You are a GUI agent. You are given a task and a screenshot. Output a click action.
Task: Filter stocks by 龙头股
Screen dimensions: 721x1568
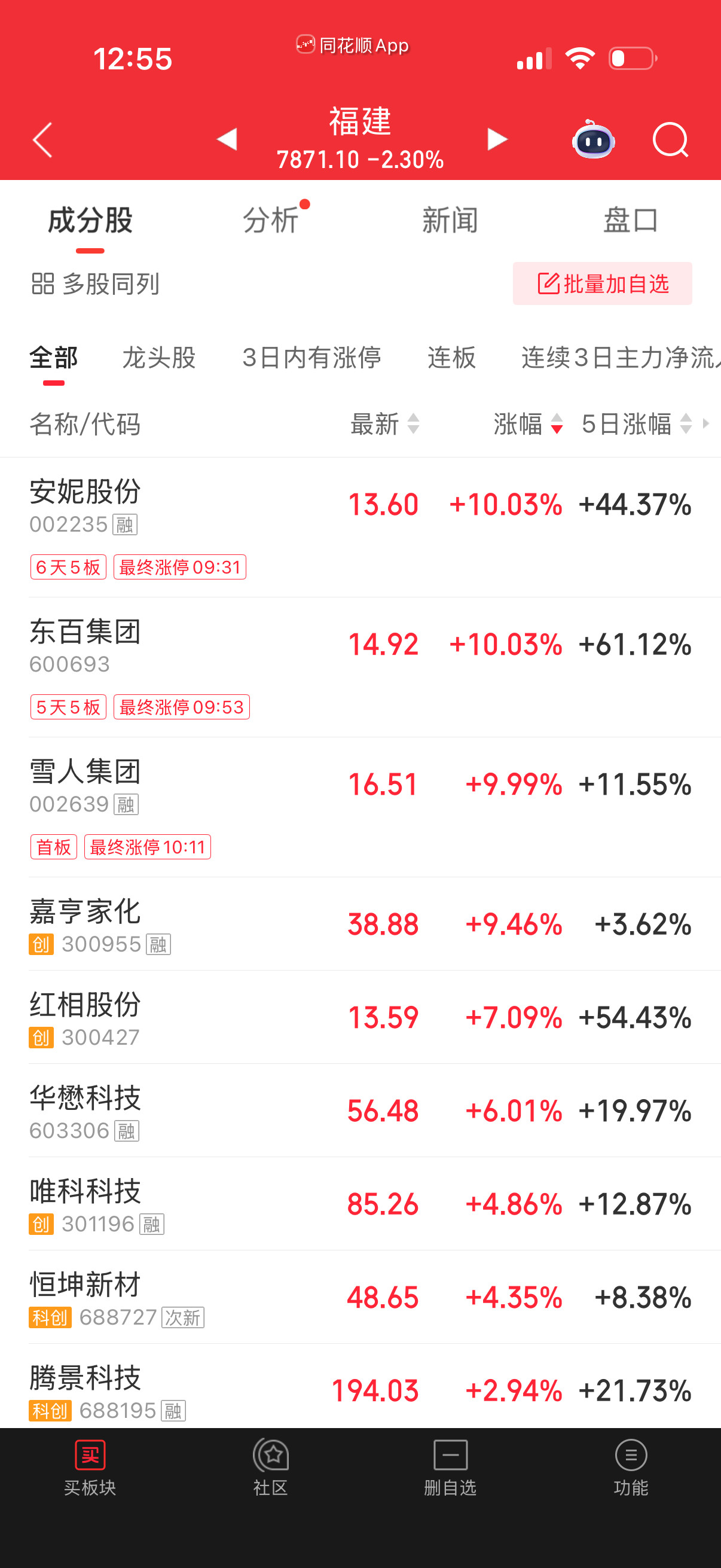(x=160, y=359)
